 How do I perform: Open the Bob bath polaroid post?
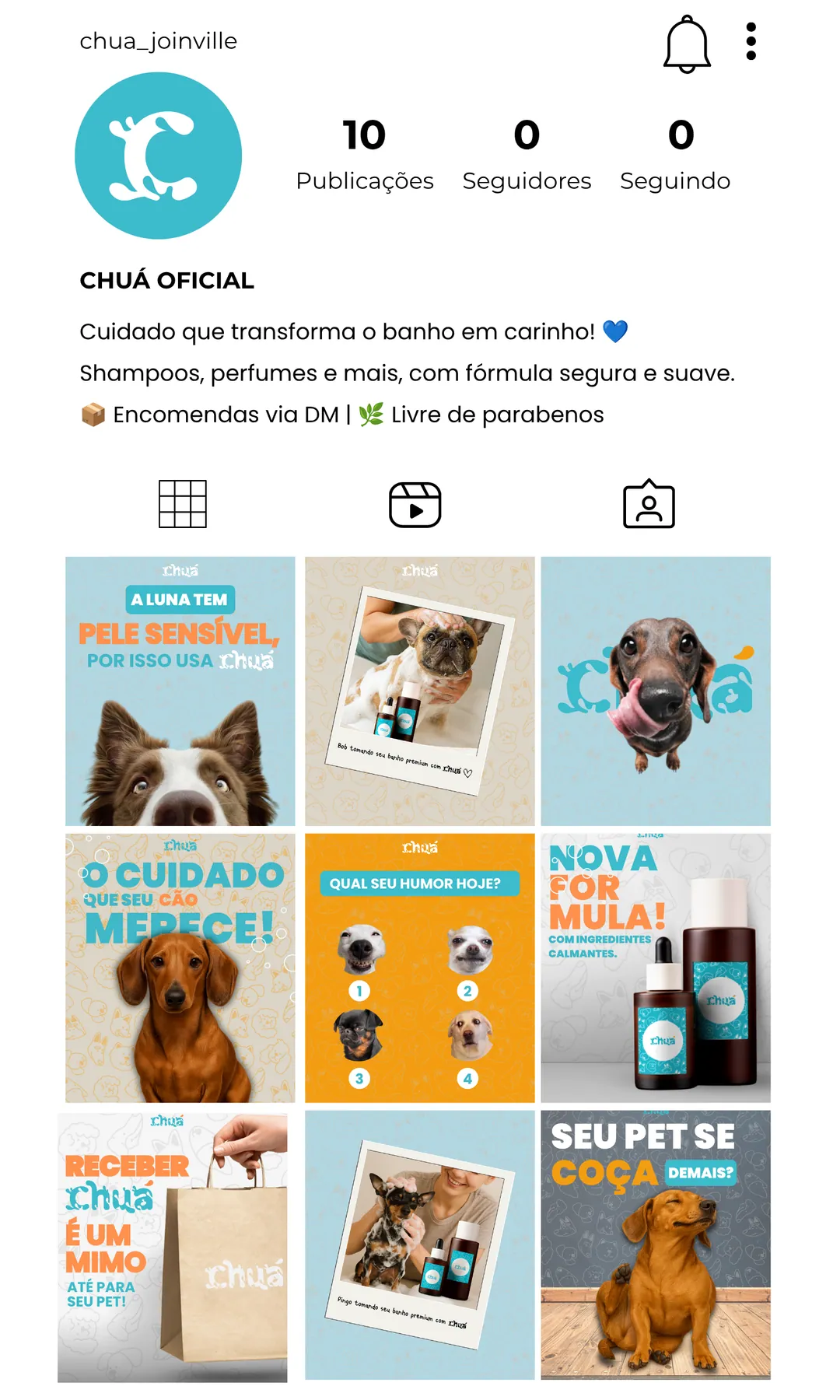coord(420,691)
